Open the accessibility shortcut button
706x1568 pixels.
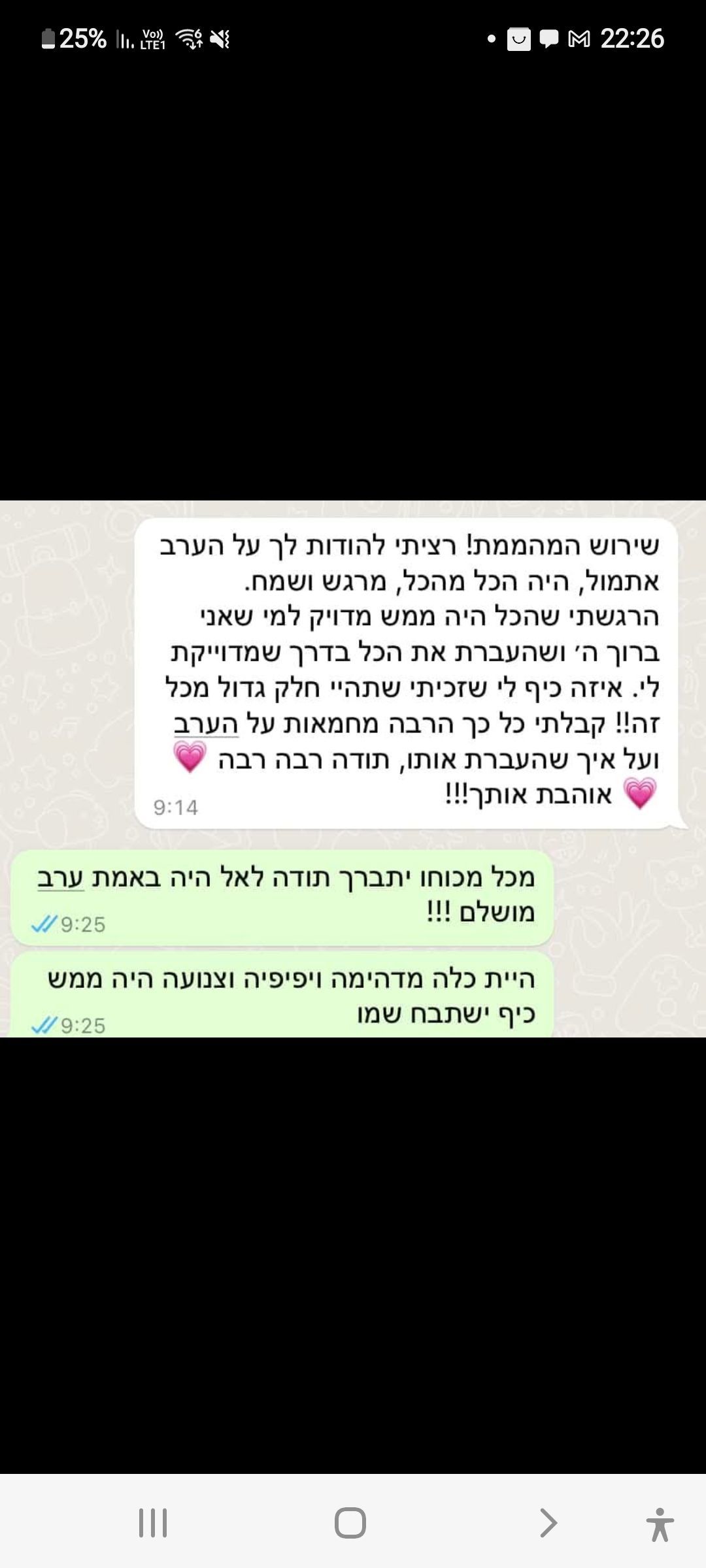pos(660,1524)
